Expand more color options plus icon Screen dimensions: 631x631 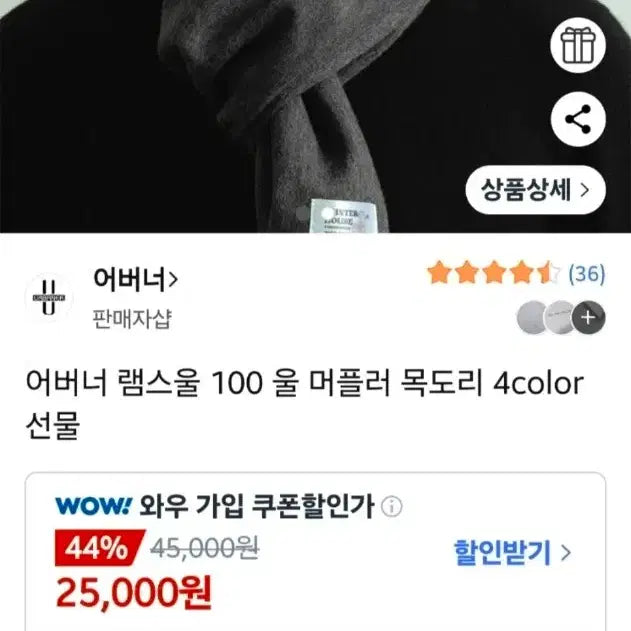589,318
